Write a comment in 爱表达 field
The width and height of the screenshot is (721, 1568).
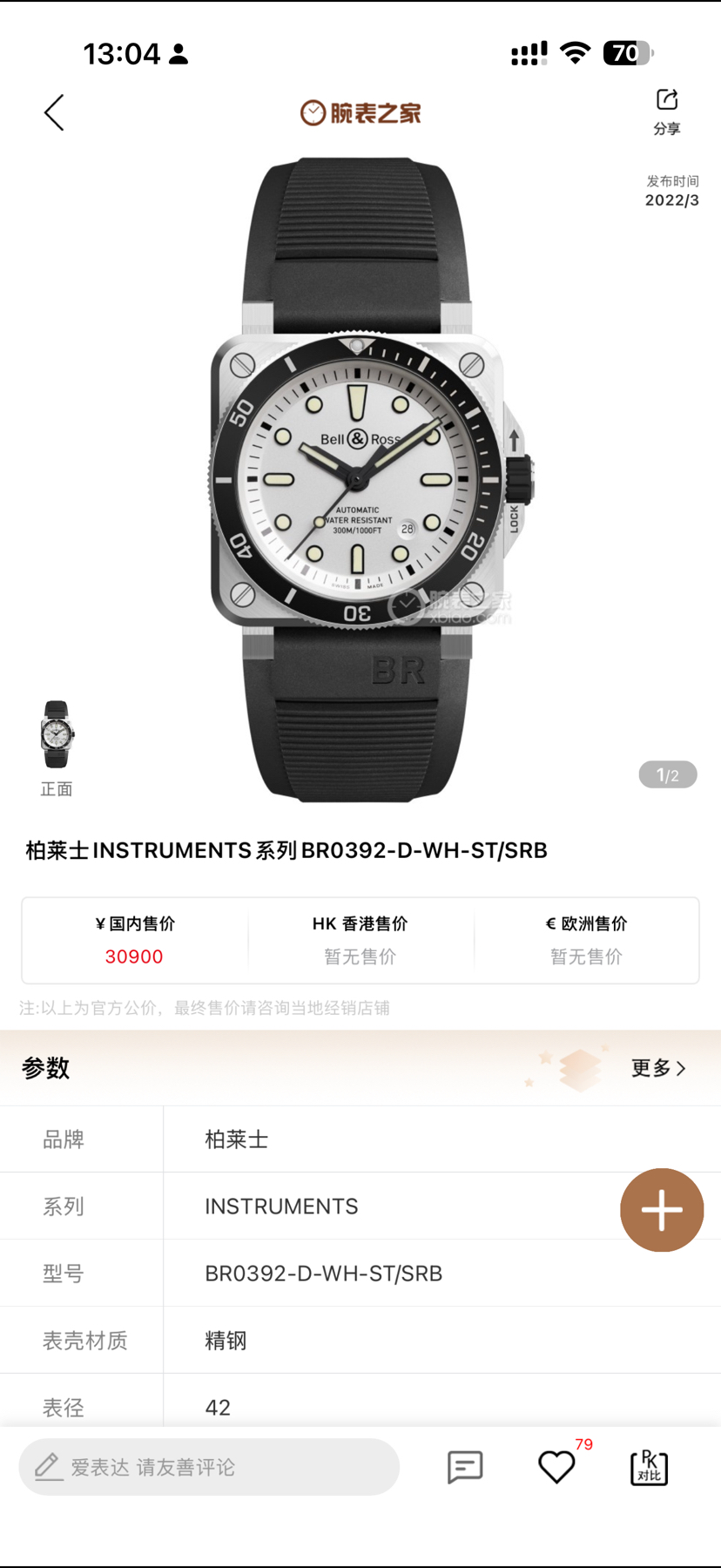[x=209, y=1467]
